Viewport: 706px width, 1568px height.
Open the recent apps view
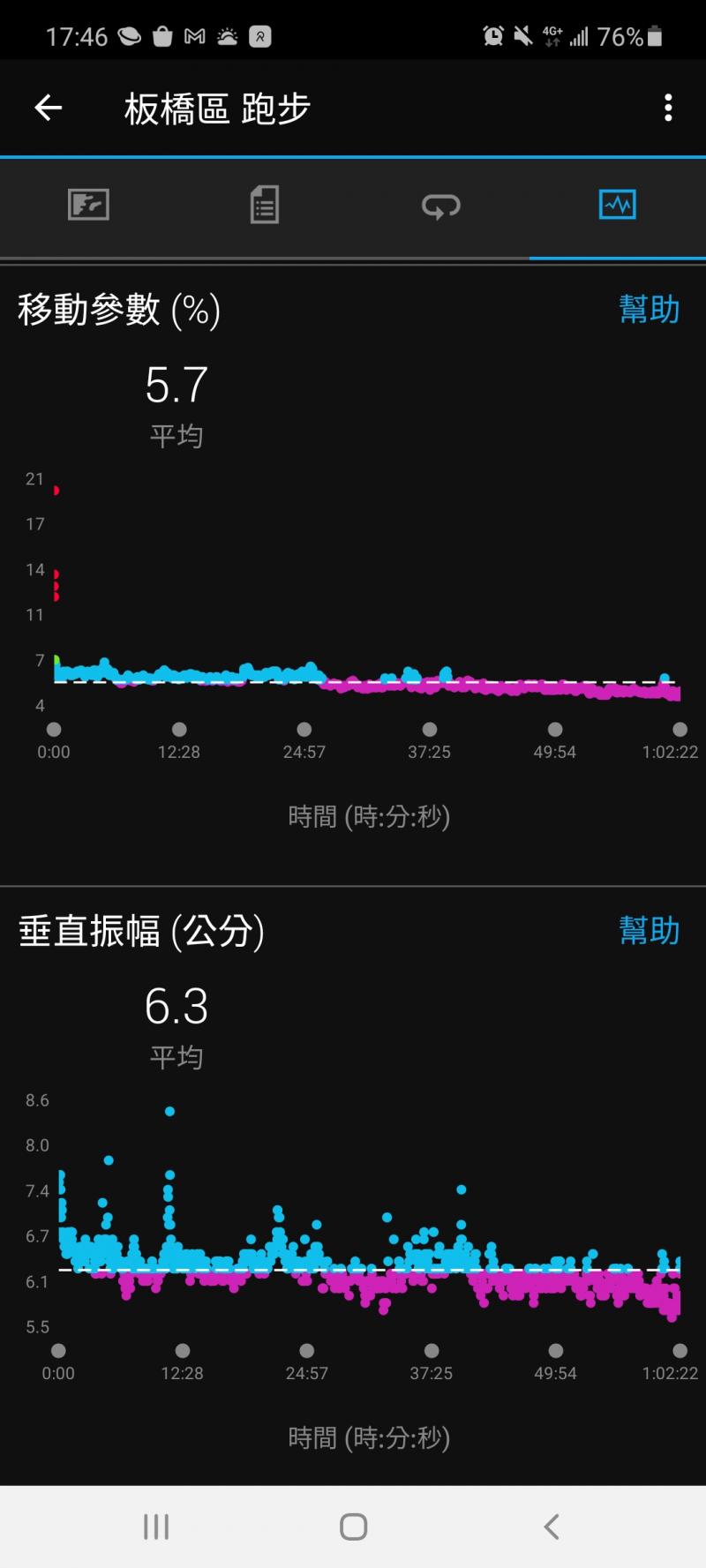[x=156, y=1527]
